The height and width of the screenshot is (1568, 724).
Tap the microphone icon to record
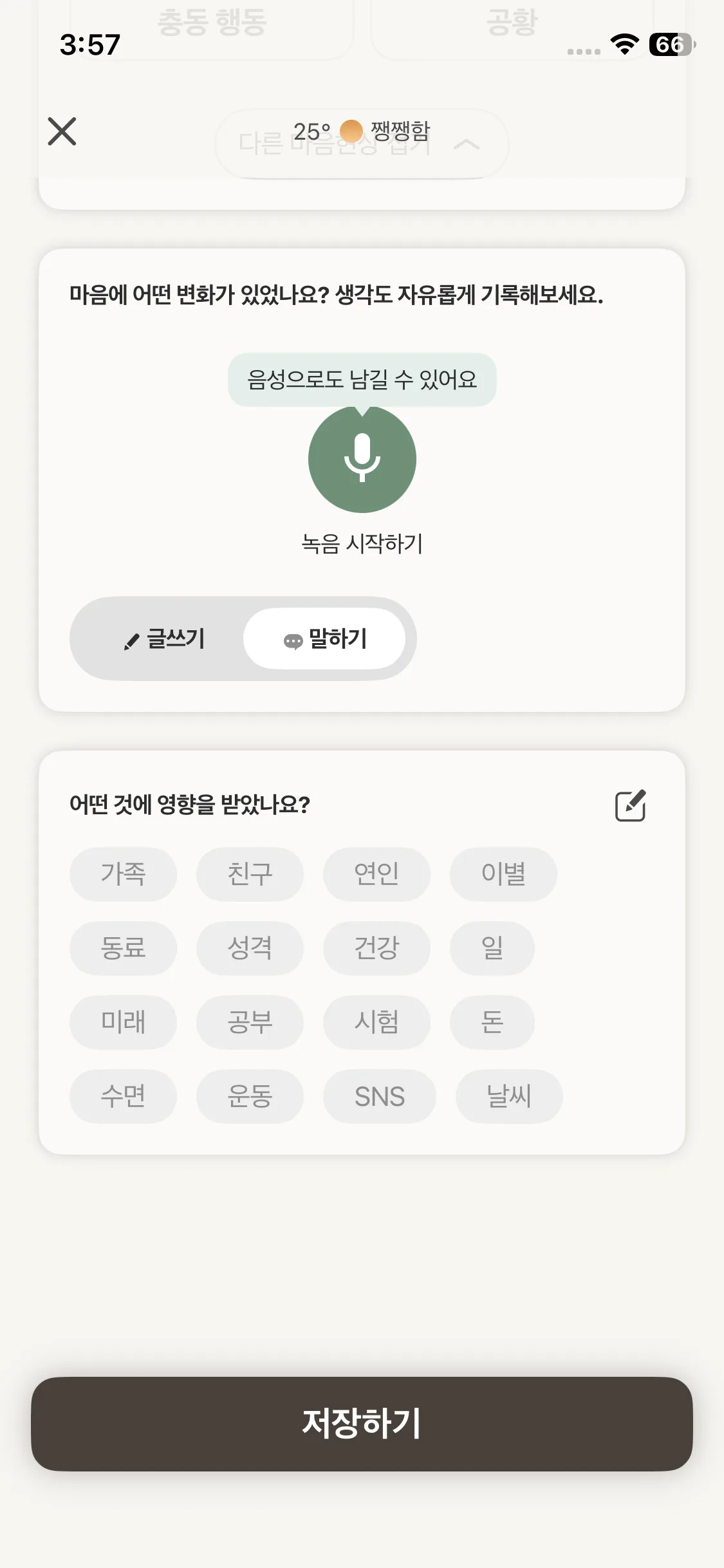[362, 458]
